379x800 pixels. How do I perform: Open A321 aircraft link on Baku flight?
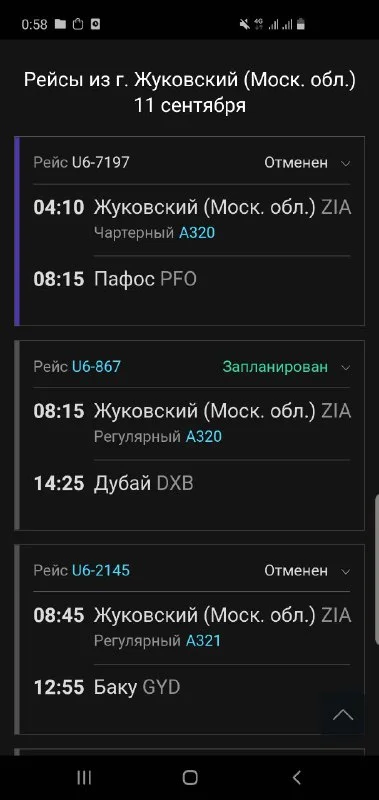203,641
